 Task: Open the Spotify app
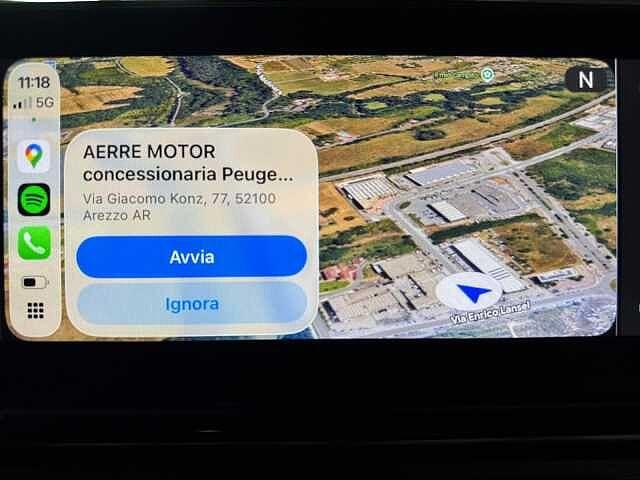tap(34, 199)
